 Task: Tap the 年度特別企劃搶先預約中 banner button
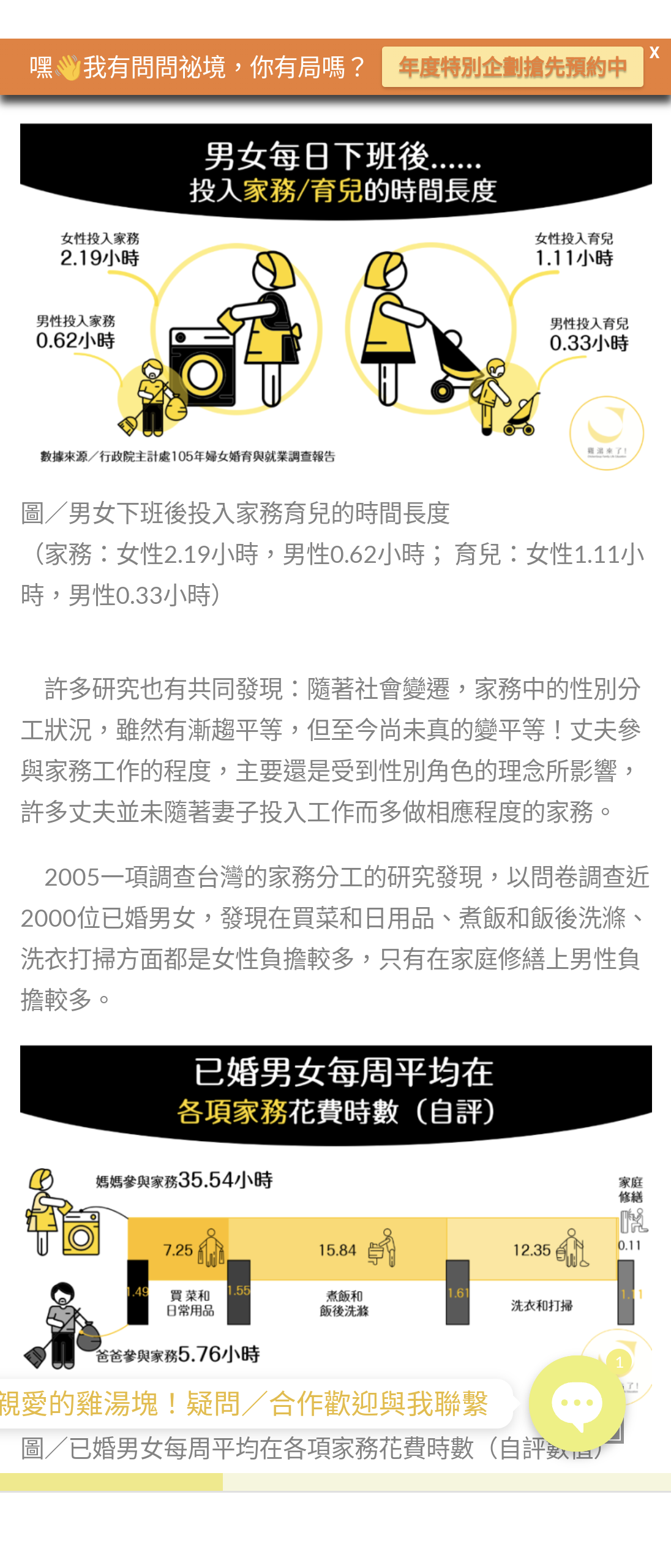coord(512,67)
